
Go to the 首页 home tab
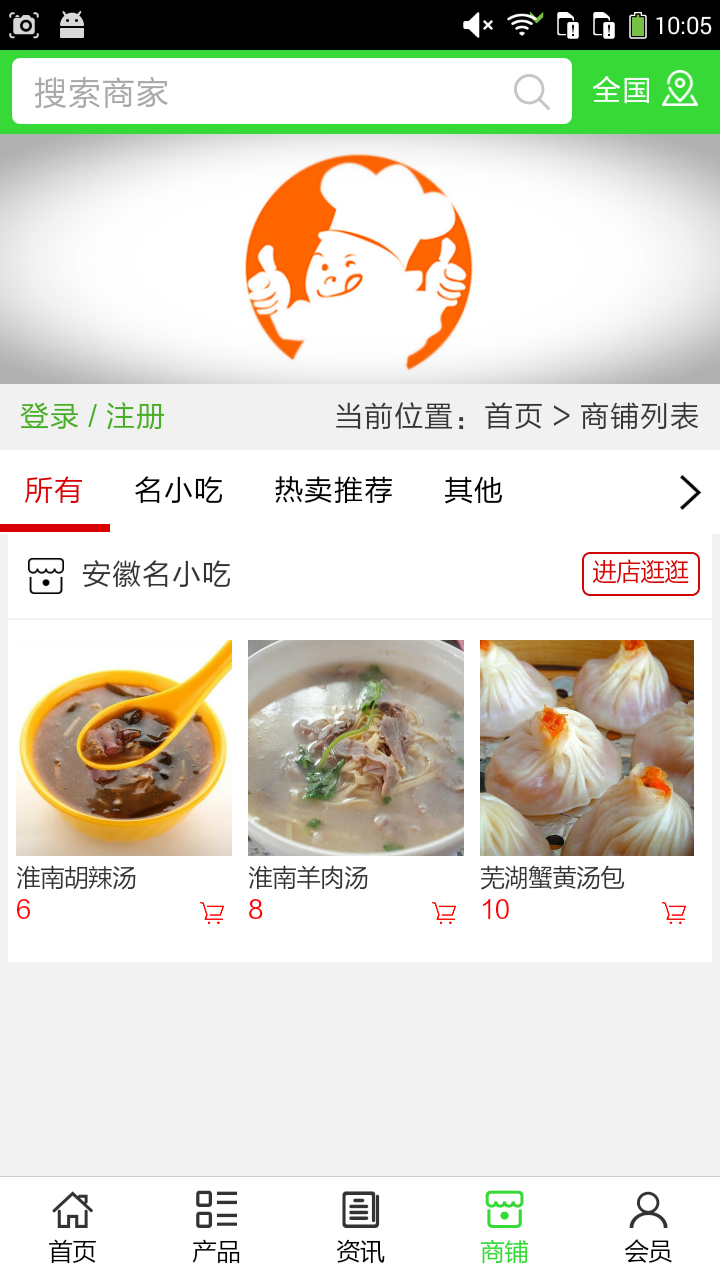click(x=73, y=1227)
